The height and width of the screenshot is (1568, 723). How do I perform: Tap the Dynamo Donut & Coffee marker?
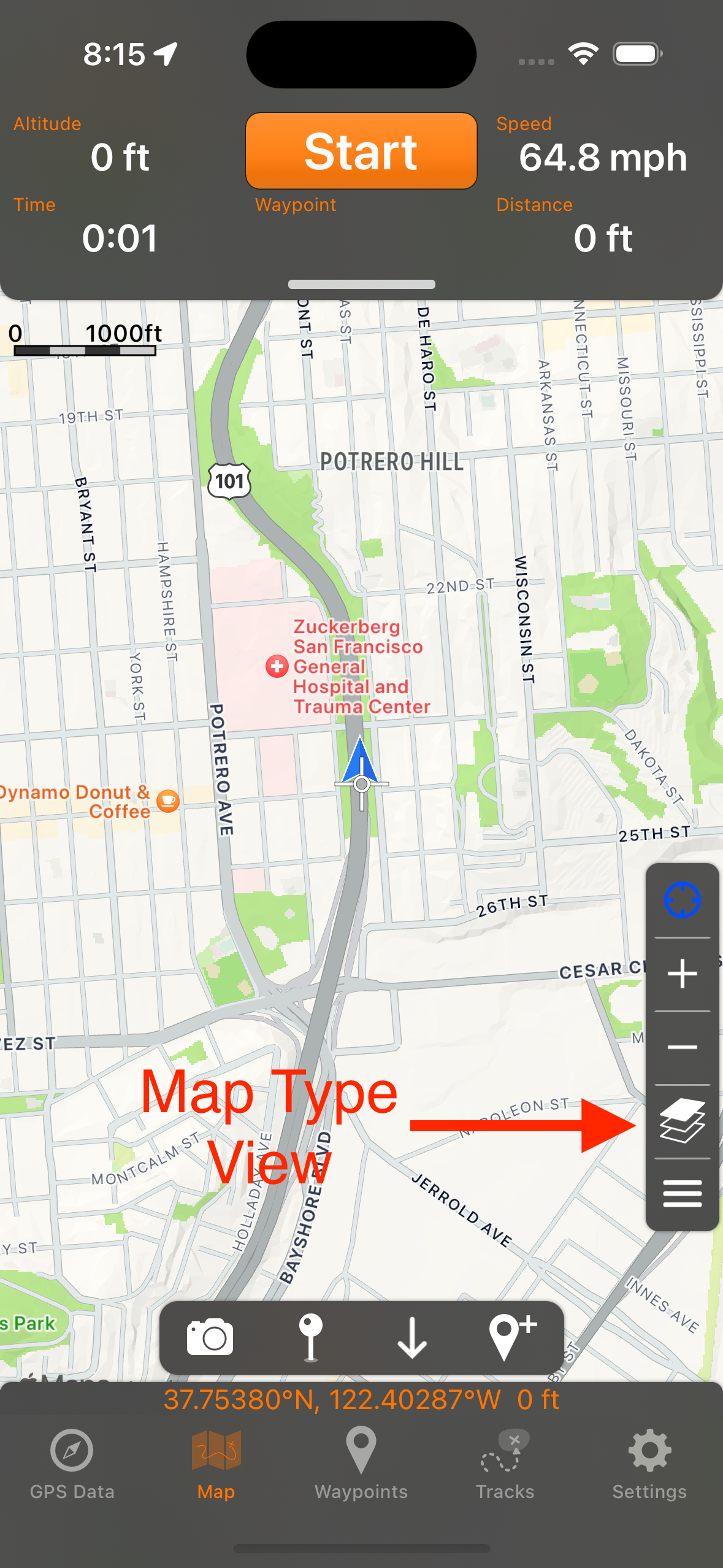click(x=168, y=801)
